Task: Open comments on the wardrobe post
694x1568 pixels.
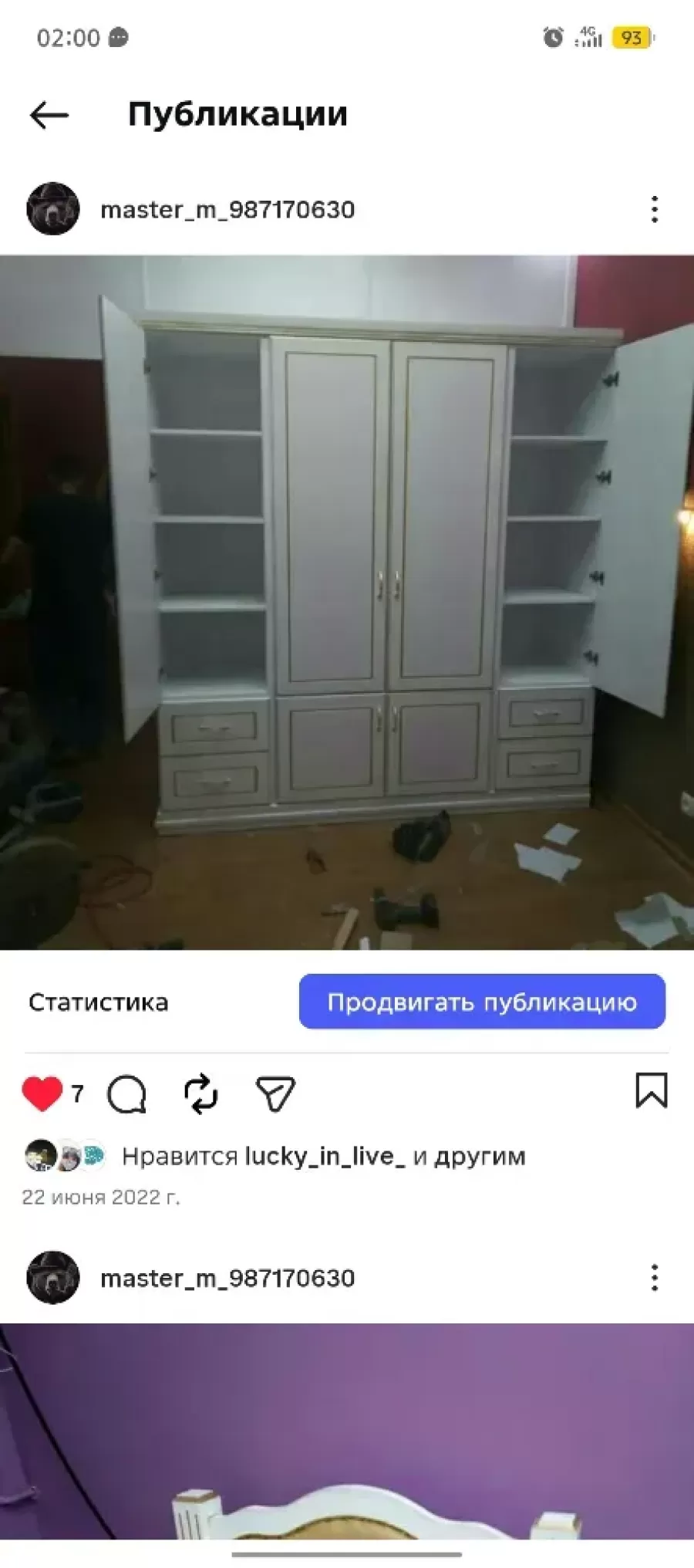Action: click(126, 1093)
